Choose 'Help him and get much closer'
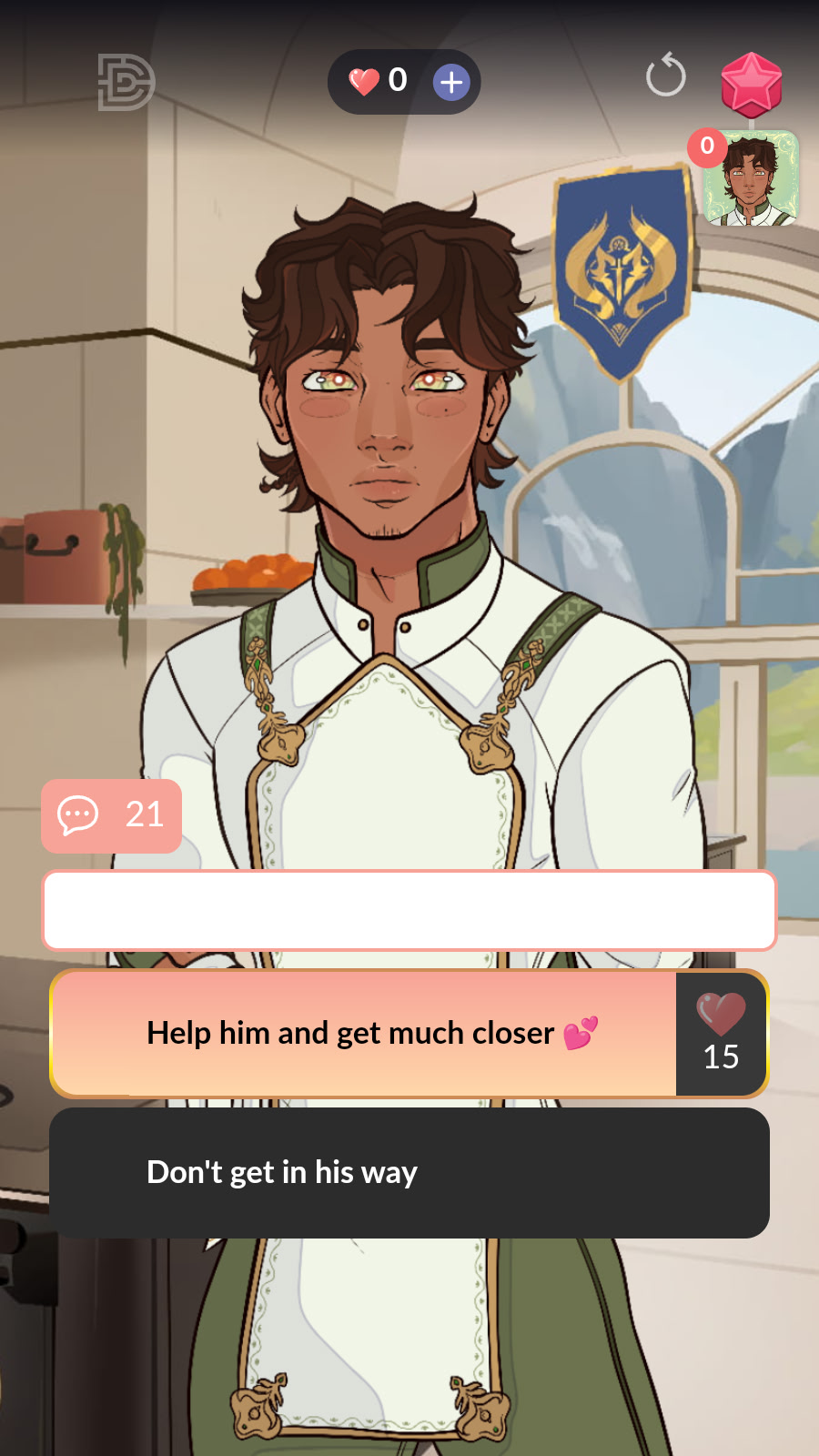Screen dimensions: 819x1456 coord(364,1034)
